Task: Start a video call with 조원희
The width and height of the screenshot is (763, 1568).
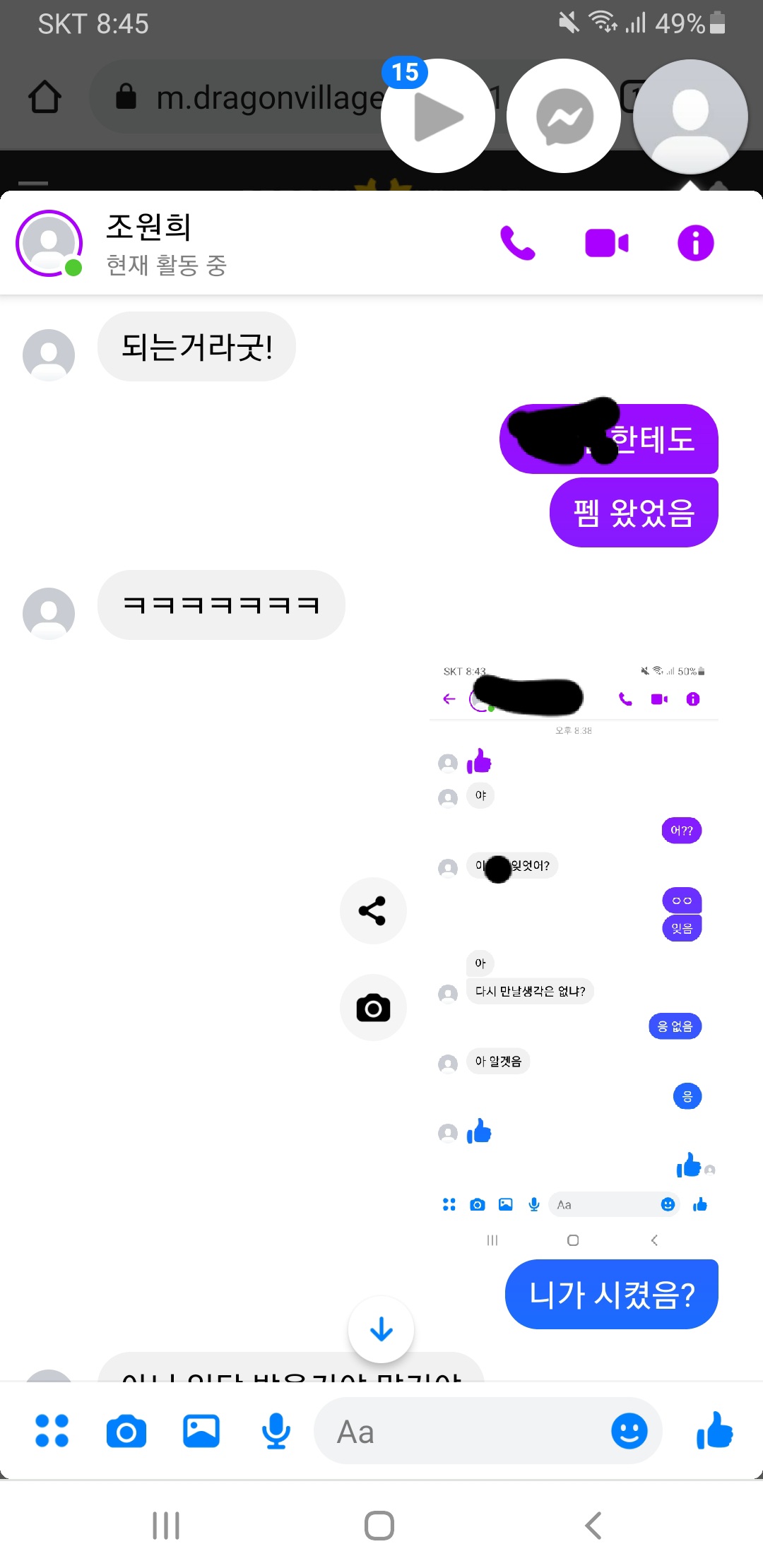Action: click(x=606, y=244)
